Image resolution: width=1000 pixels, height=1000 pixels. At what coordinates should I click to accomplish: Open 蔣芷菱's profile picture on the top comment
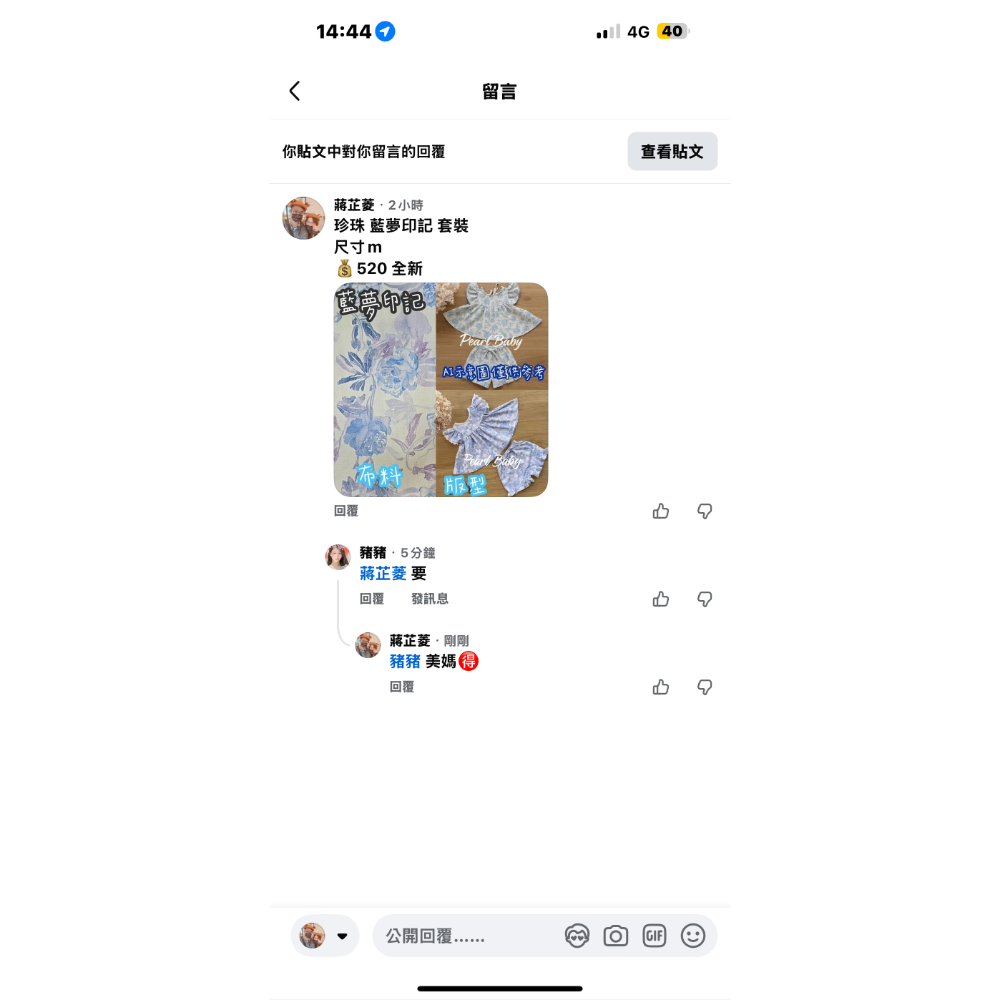(303, 218)
